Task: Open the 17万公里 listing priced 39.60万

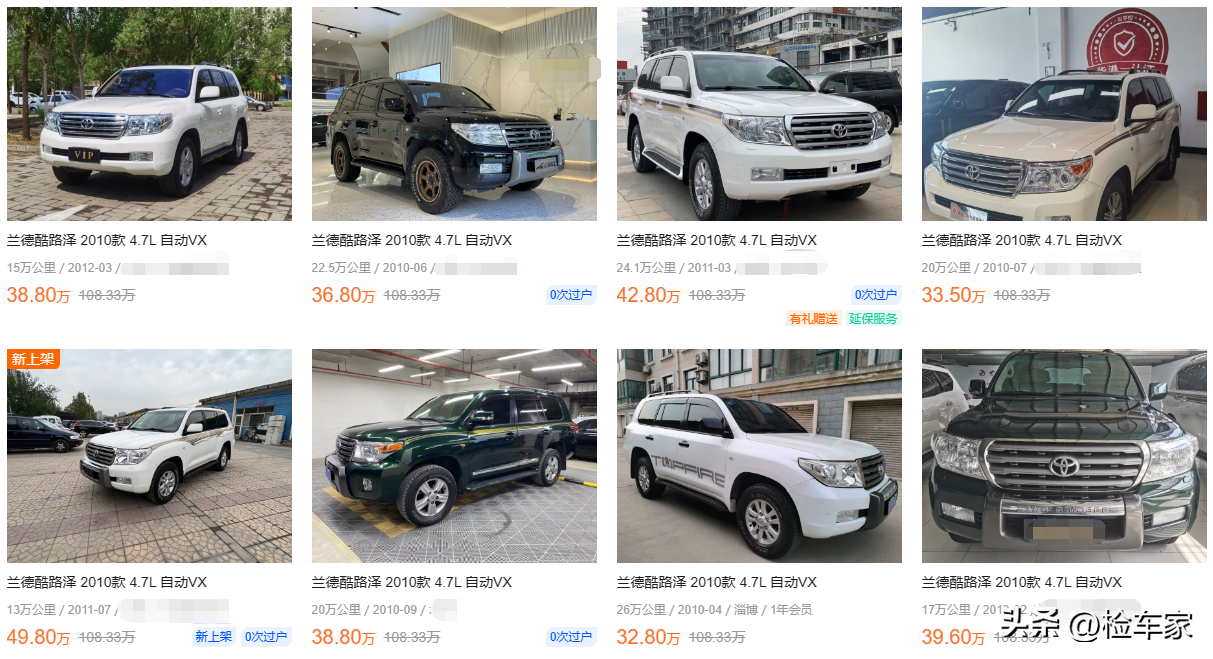Action: [1064, 456]
